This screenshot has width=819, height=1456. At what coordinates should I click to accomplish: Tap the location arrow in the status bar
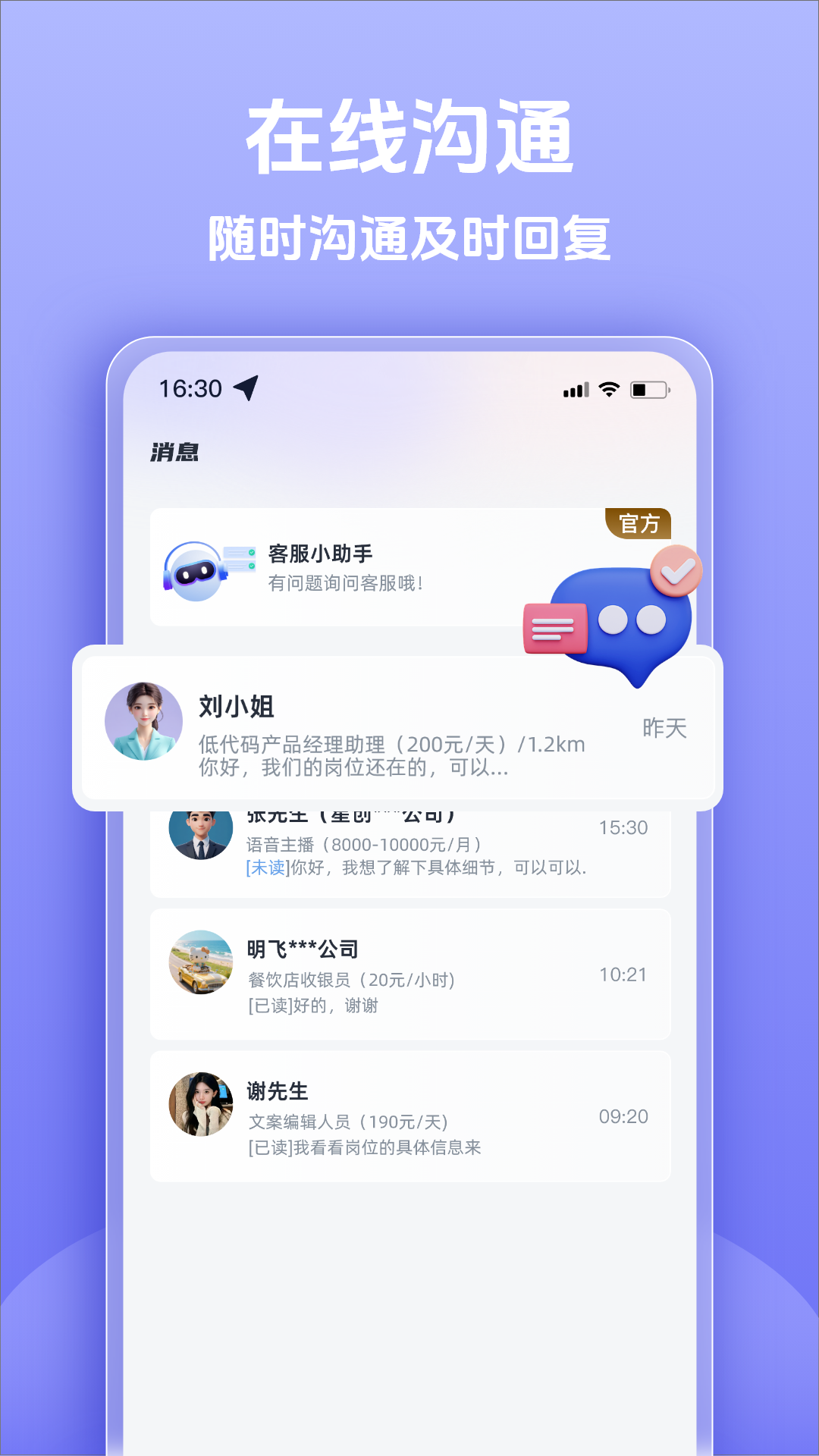(x=243, y=388)
